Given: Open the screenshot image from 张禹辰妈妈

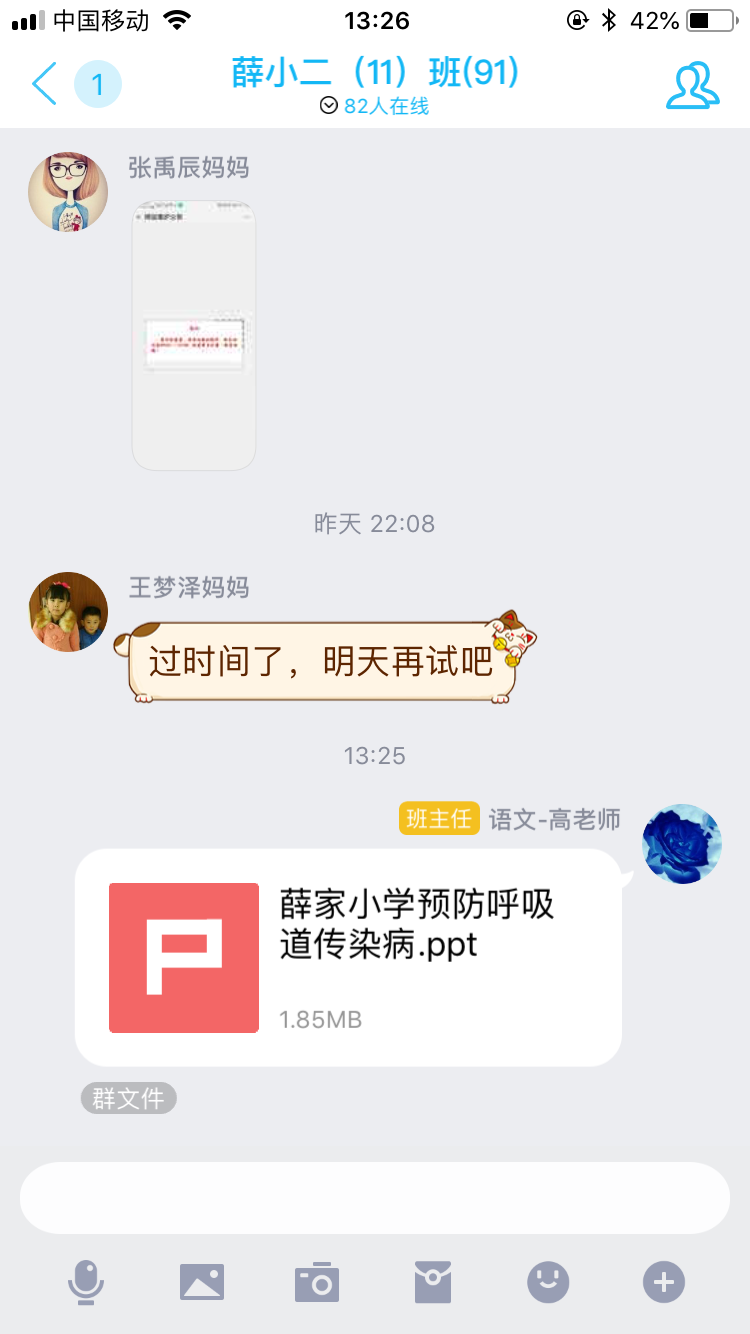Looking at the screenshot, I should tap(194, 335).
